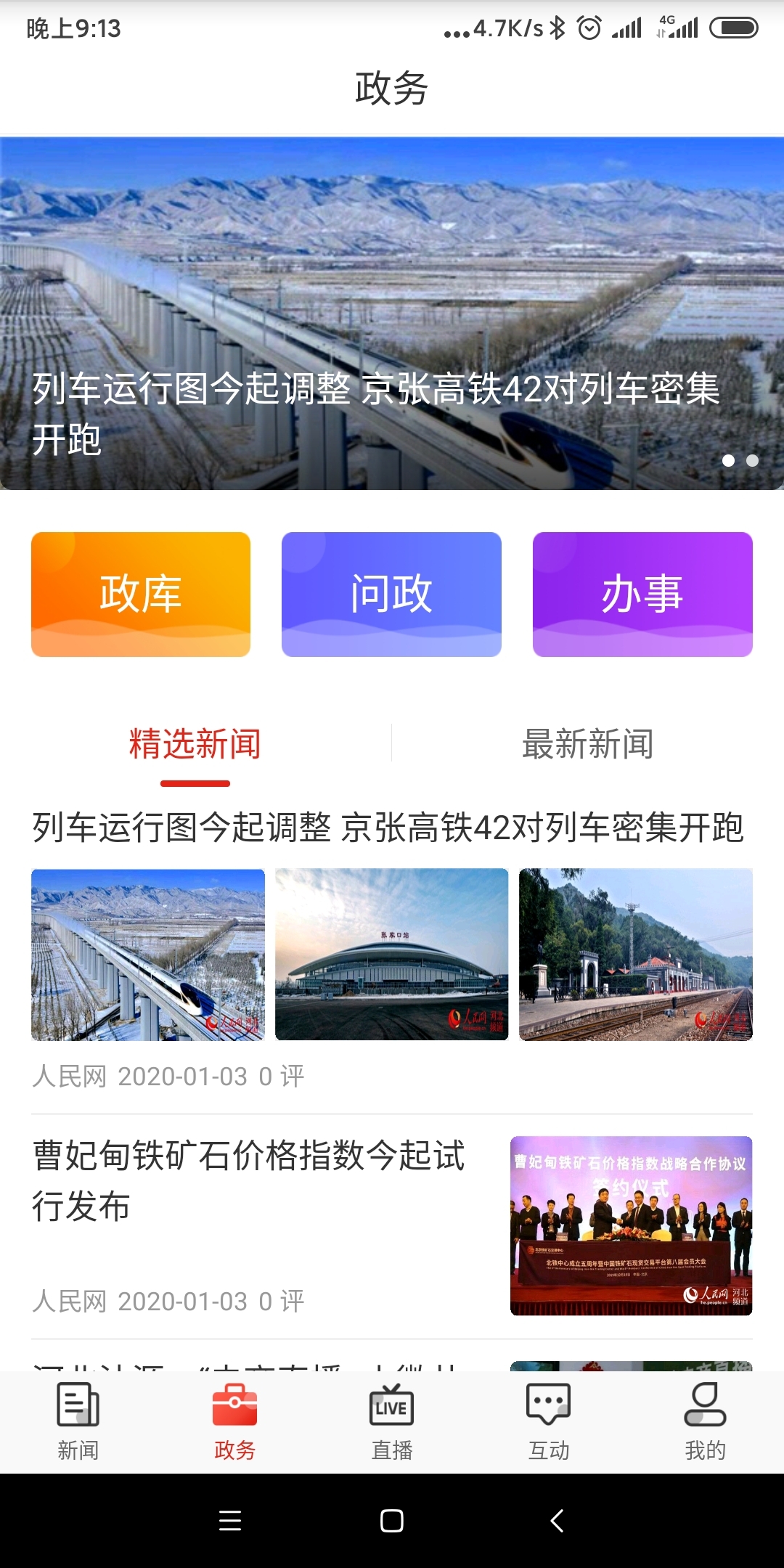Open the top banner about 京张高铁 trains

pyautogui.click(x=392, y=314)
